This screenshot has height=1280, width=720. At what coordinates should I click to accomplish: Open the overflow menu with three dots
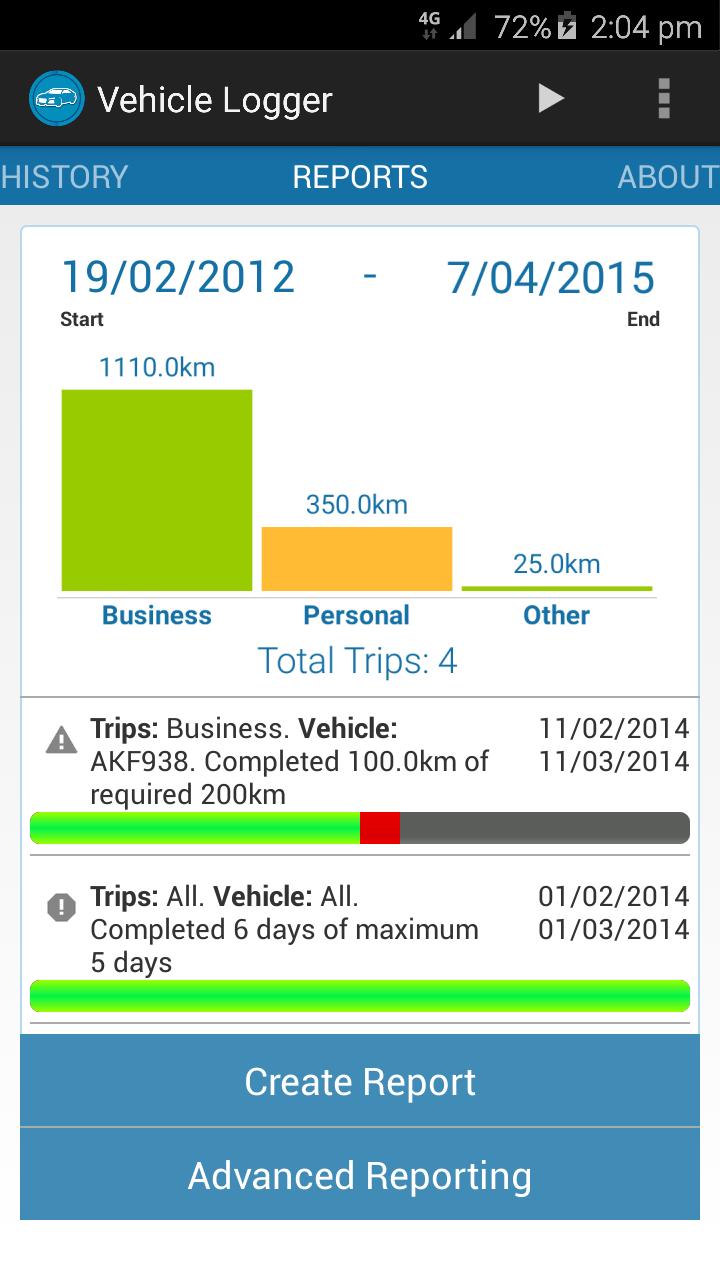click(663, 98)
